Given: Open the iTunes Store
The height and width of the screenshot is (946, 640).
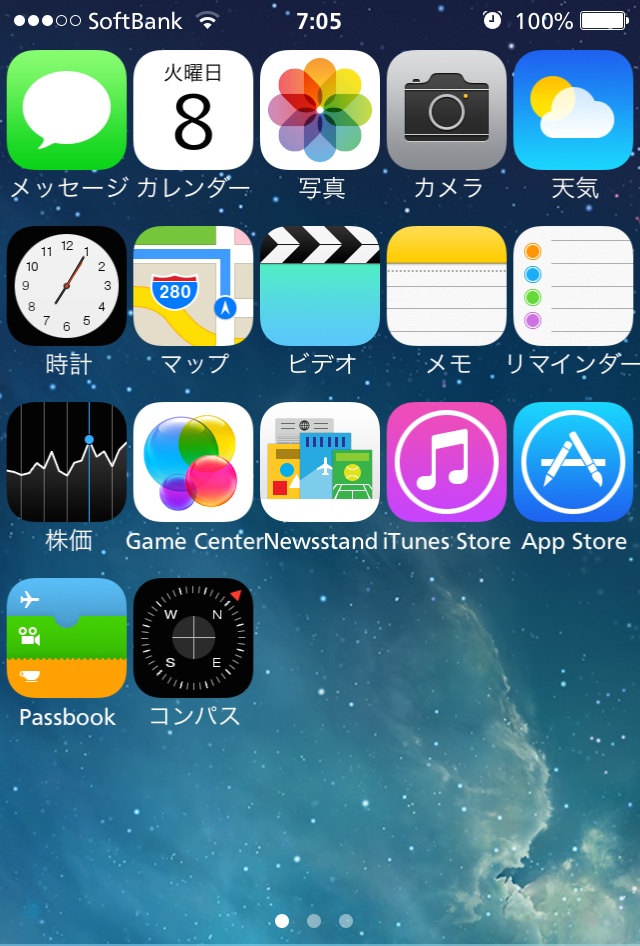Looking at the screenshot, I should [447, 462].
